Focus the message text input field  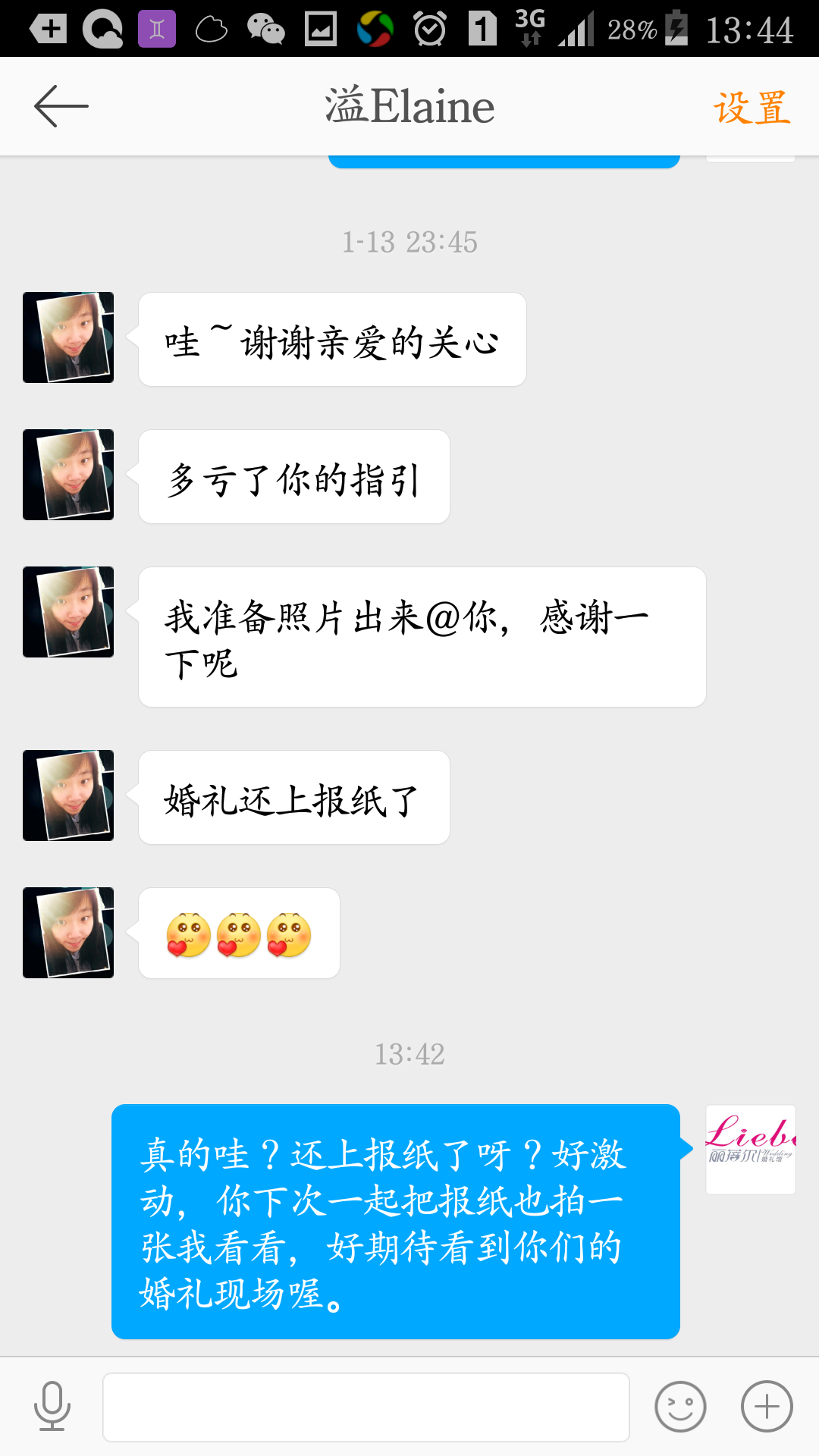tap(366, 1407)
